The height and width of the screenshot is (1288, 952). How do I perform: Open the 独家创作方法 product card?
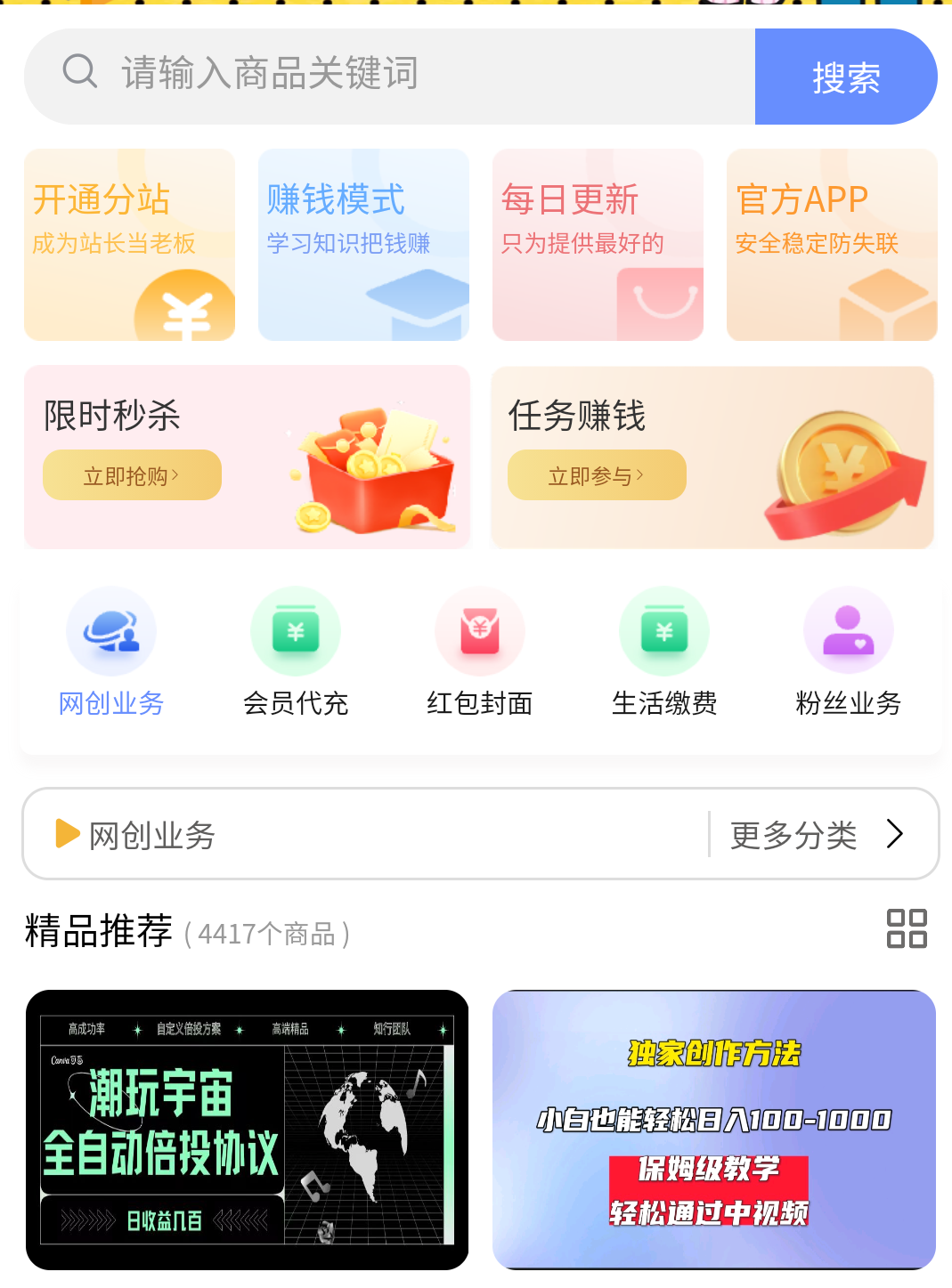(x=713, y=1129)
